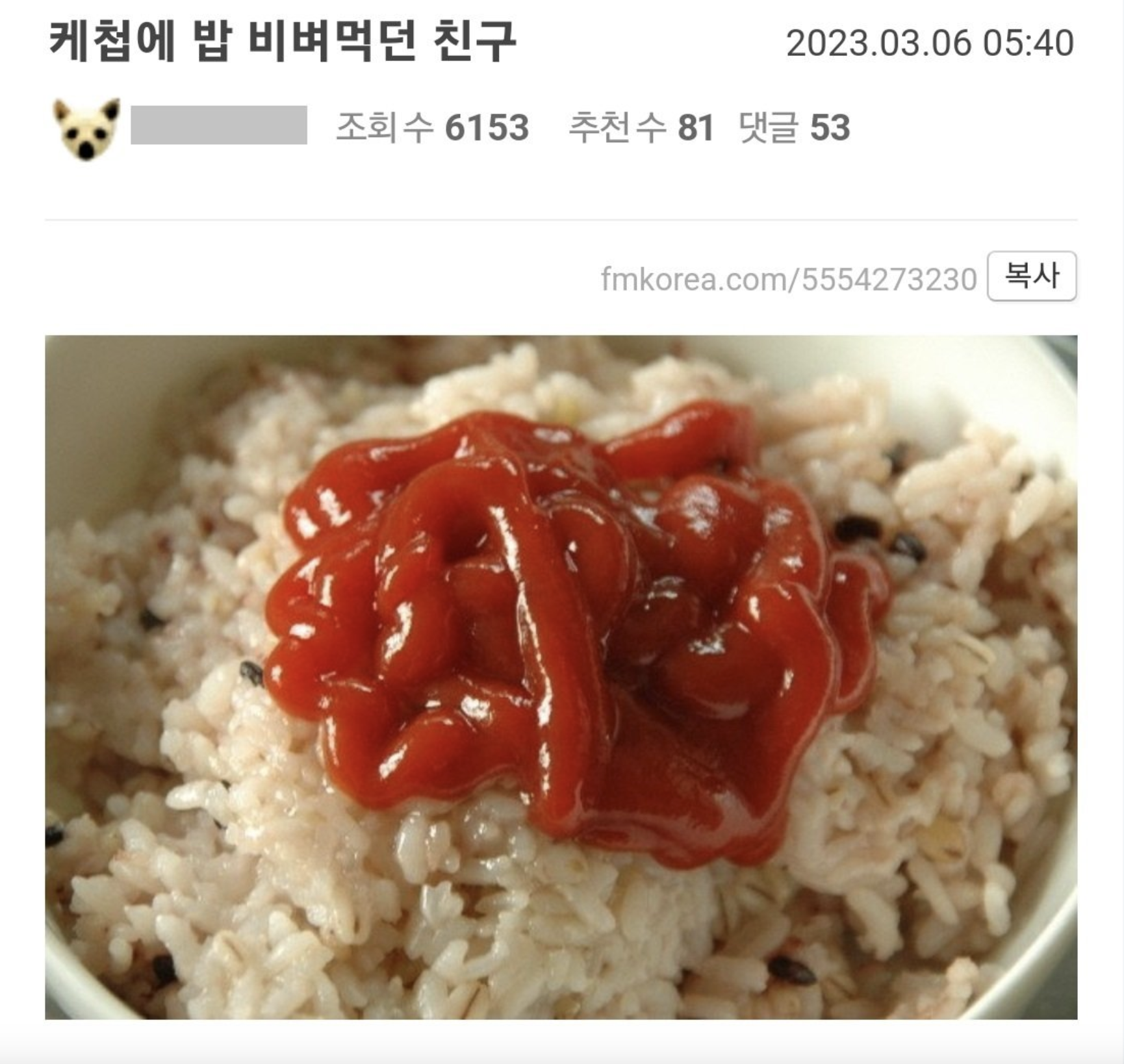This screenshot has width=1124, height=1064.
Task: Open the ketchup rice photo
Action: (561, 676)
